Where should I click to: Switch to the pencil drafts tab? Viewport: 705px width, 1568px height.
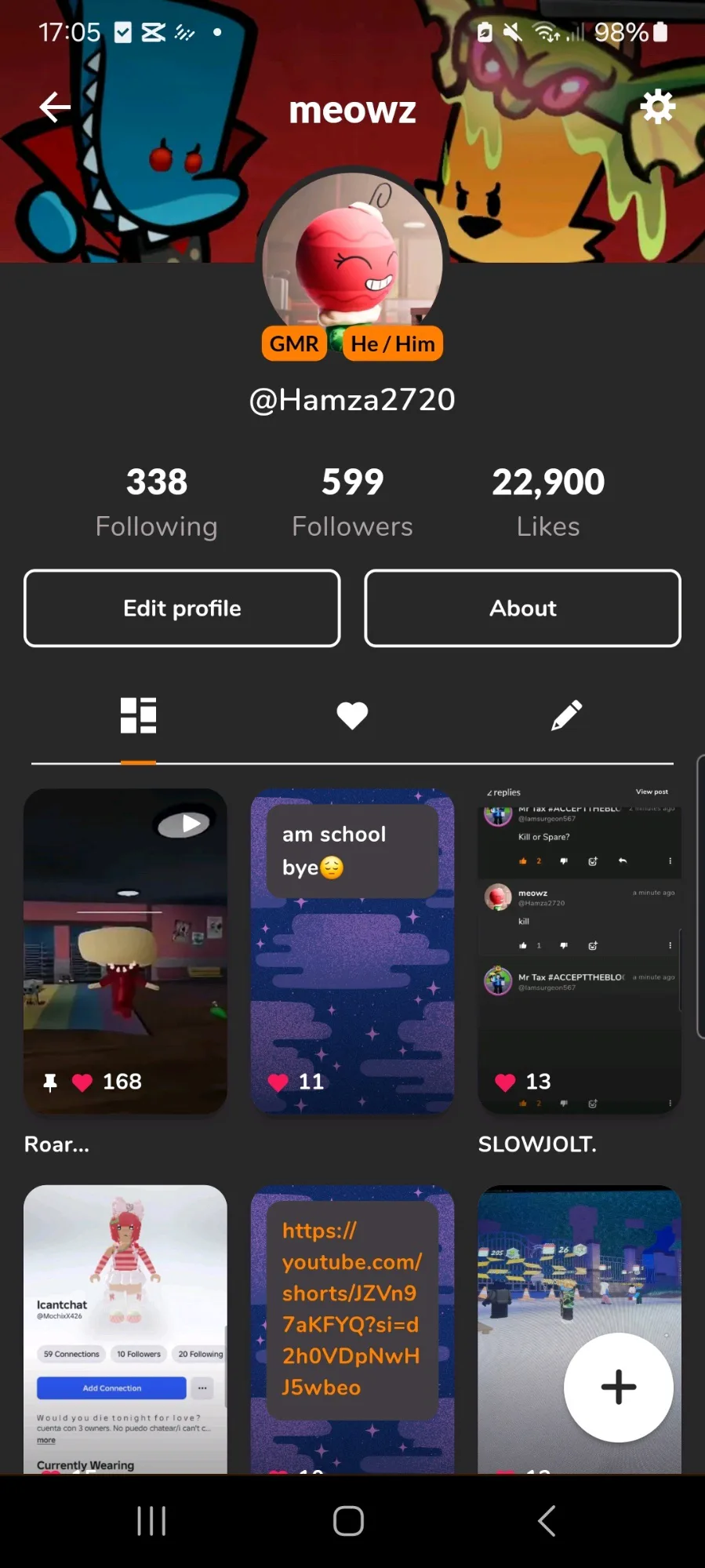pyautogui.click(x=566, y=715)
